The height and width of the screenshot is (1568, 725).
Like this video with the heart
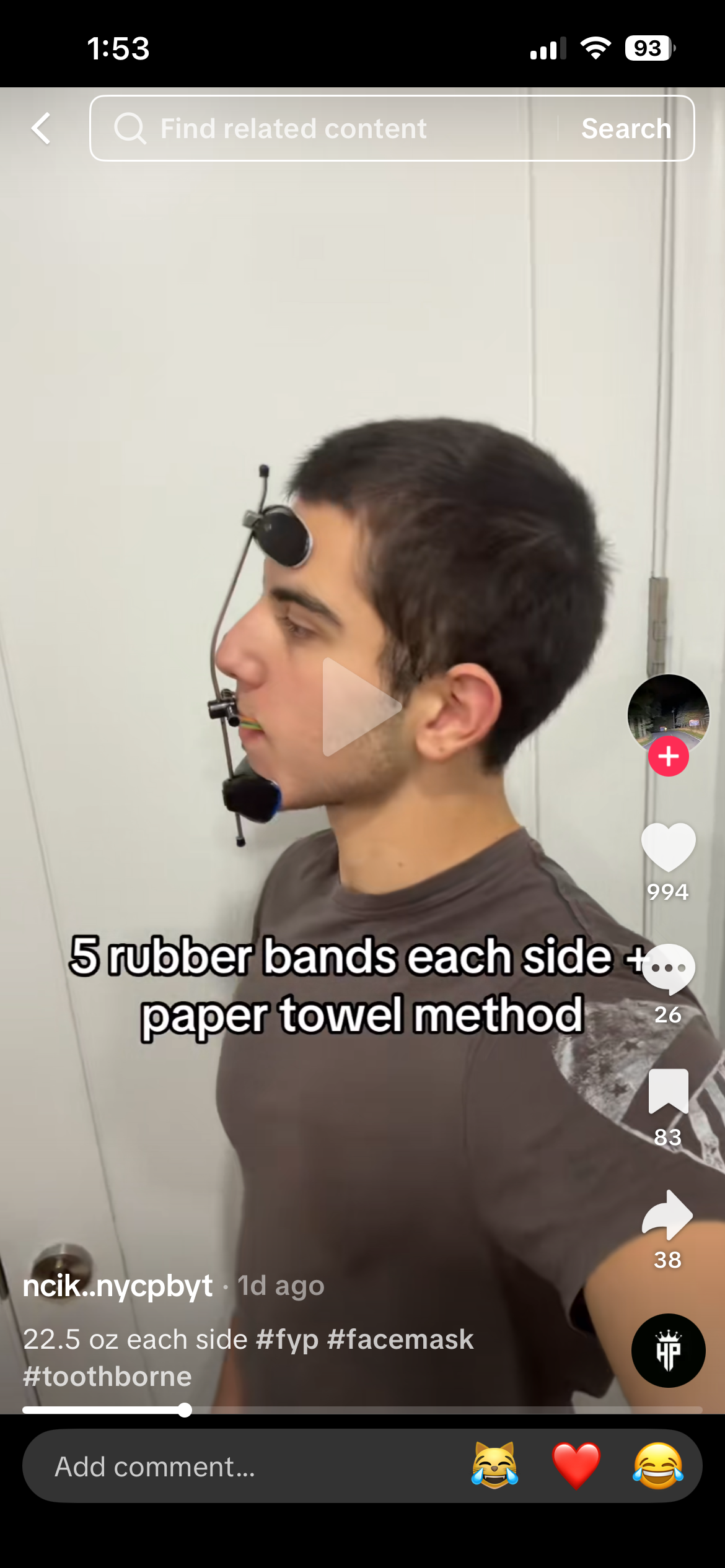tap(668, 847)
